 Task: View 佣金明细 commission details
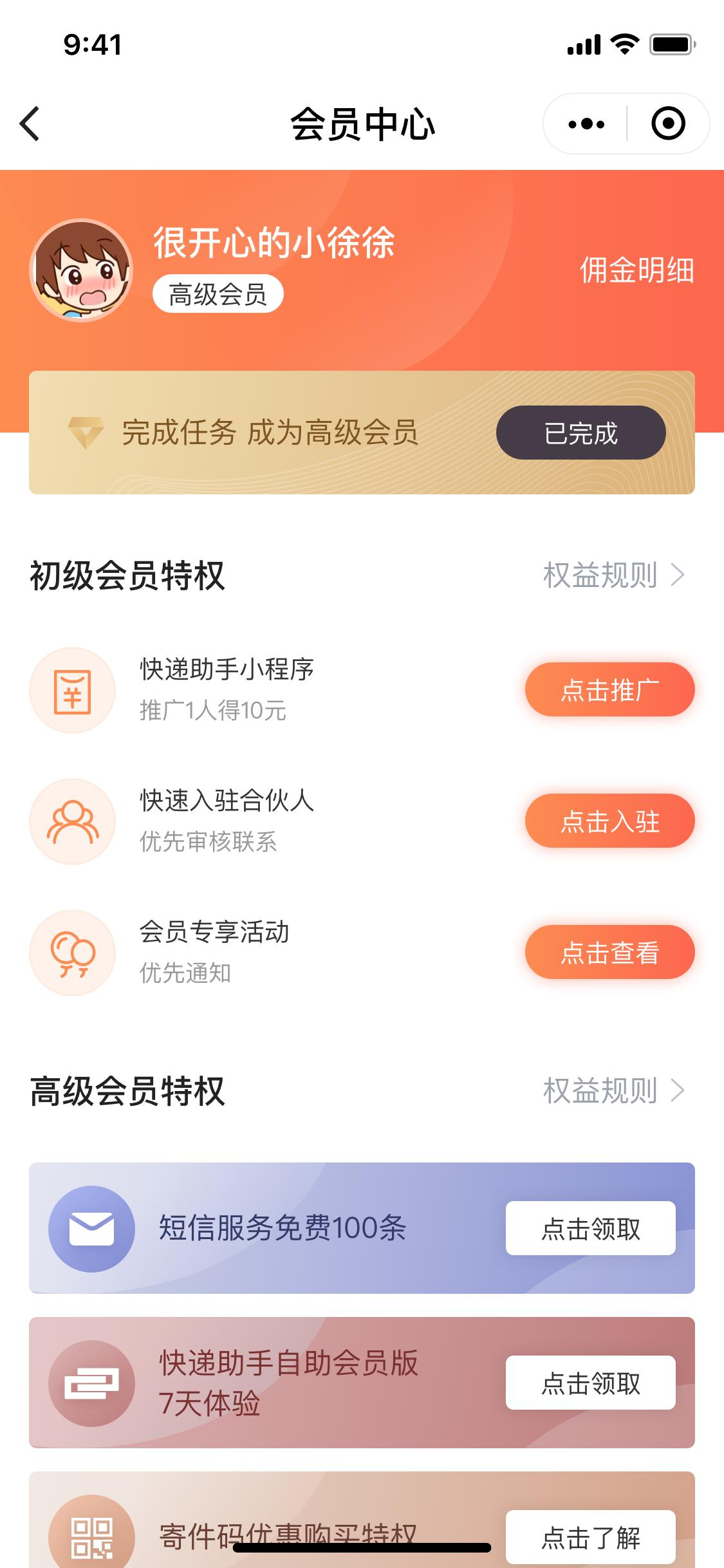[636, 270]
